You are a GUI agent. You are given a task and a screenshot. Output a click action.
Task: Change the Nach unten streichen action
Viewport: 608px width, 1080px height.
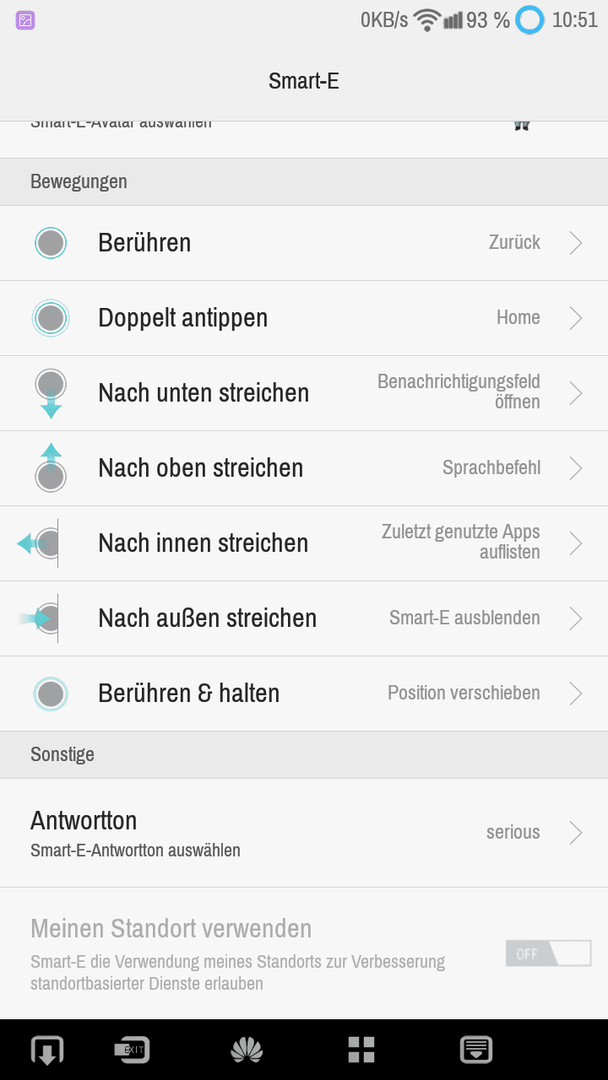point(304,393)
